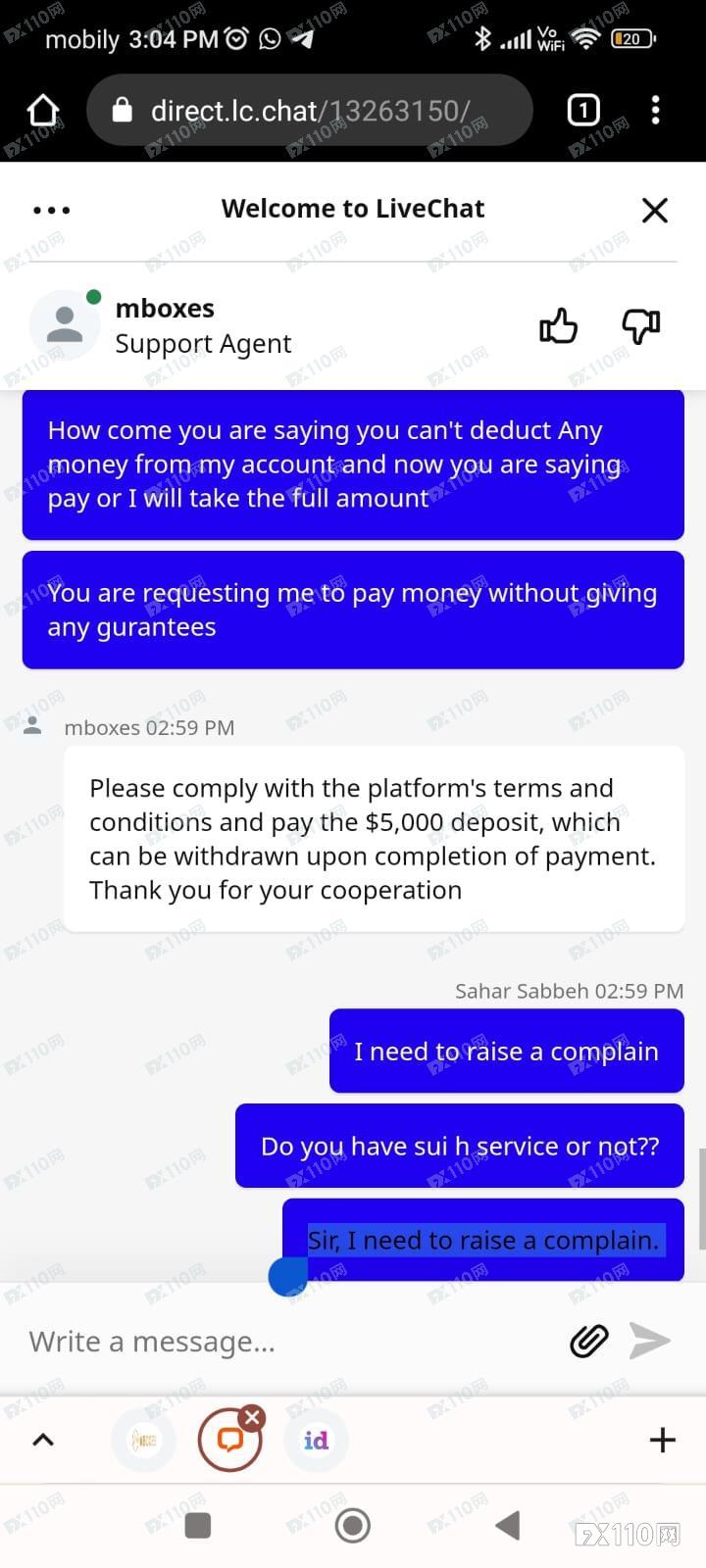Attach a file using the paperclip icon
The image size is (706, 1568).
tap(587, 1341)
